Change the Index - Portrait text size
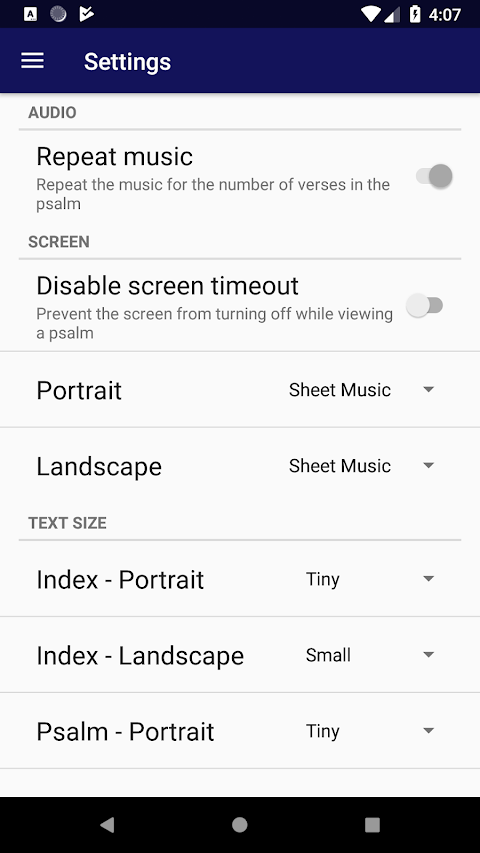The width and height of the screenshot is (480, 853). click(370, 579)
